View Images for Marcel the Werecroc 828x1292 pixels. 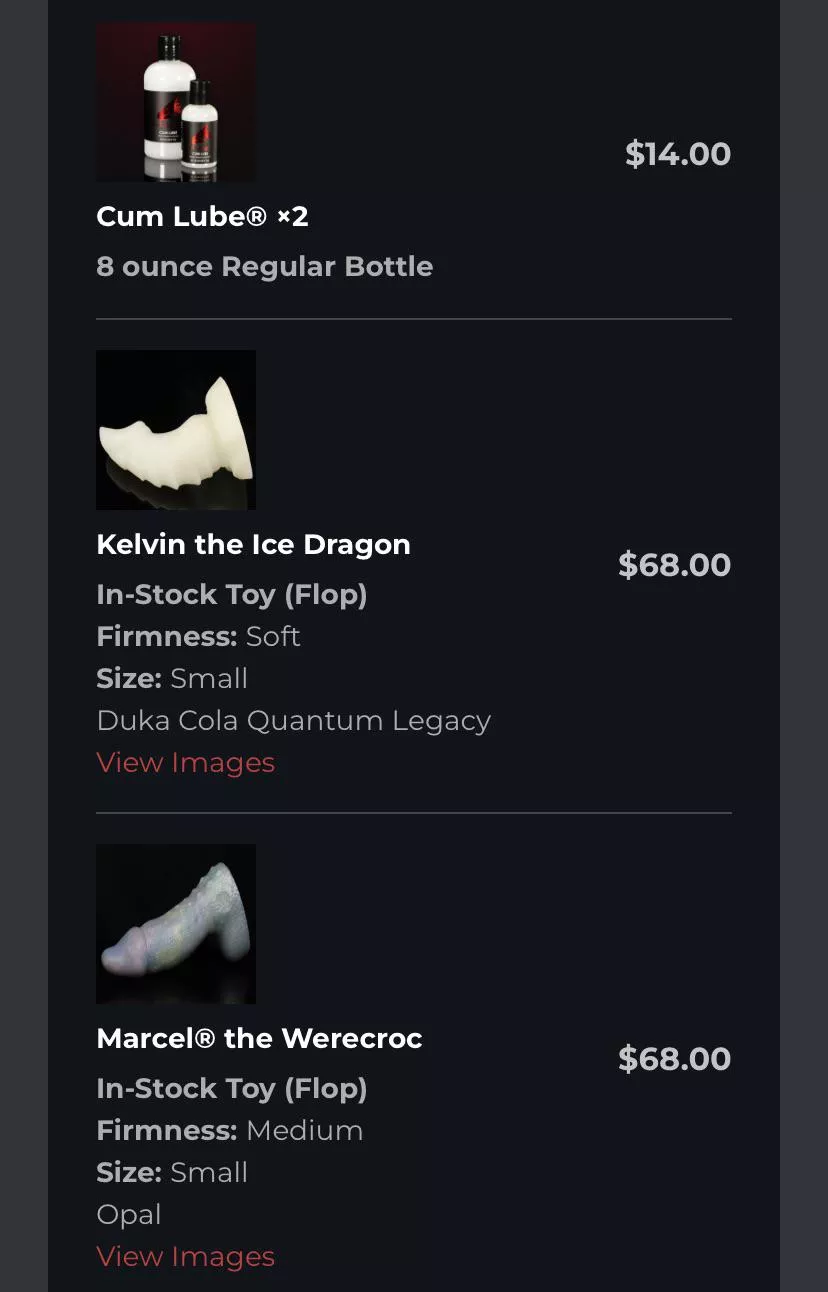click(x=185, y=1256)
